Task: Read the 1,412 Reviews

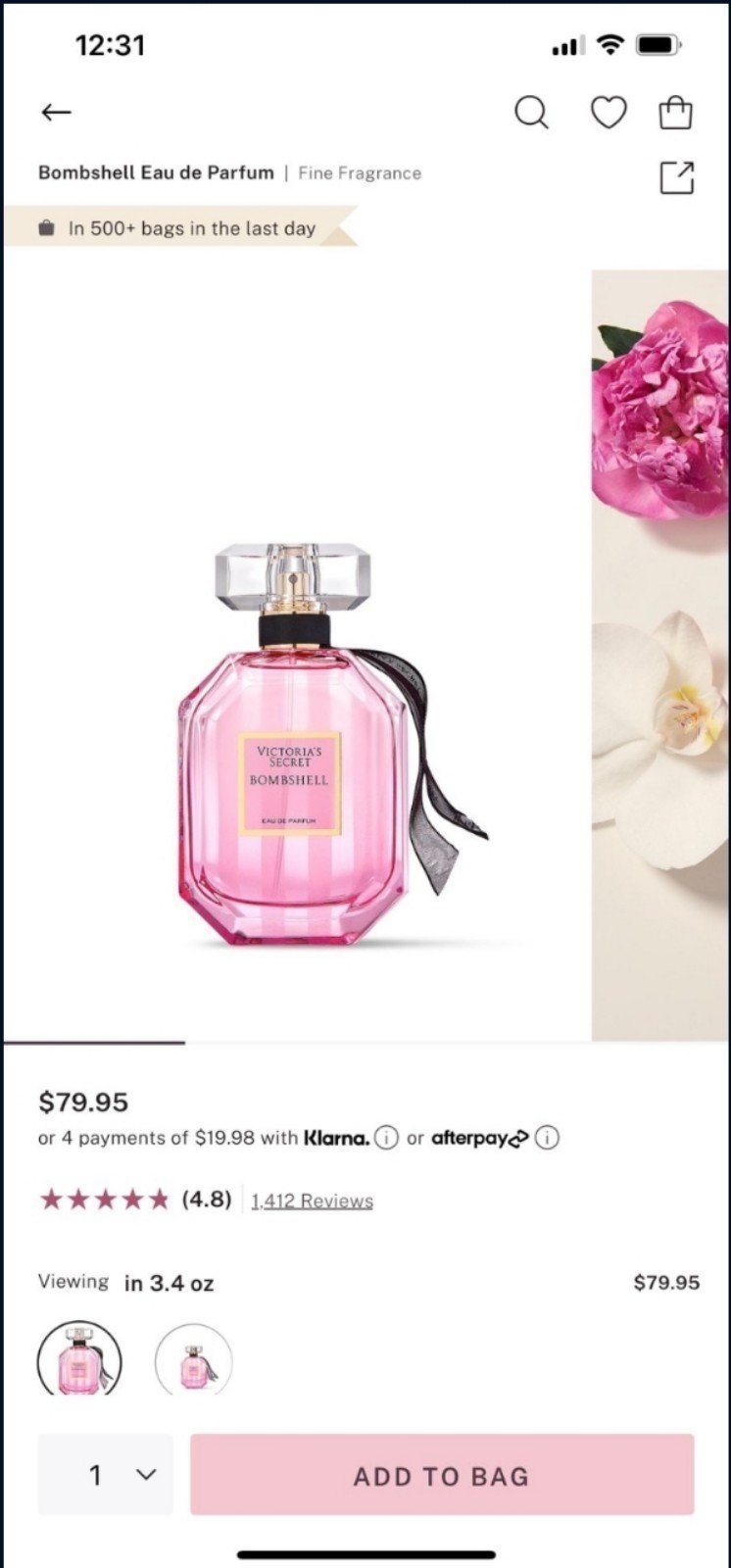Action: point(312,1200)
